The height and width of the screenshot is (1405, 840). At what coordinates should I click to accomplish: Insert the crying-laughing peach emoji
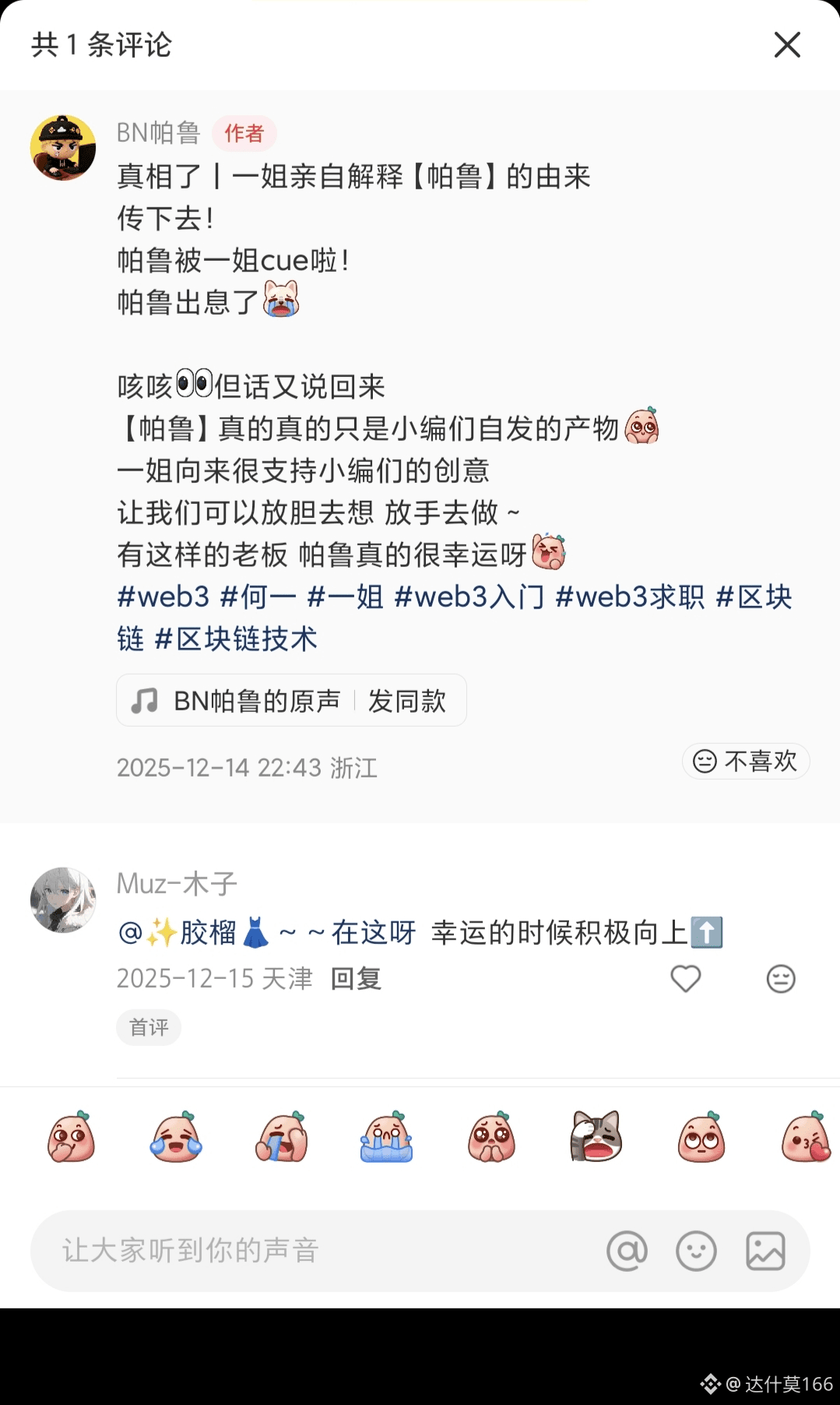(x=176, y=1138)
